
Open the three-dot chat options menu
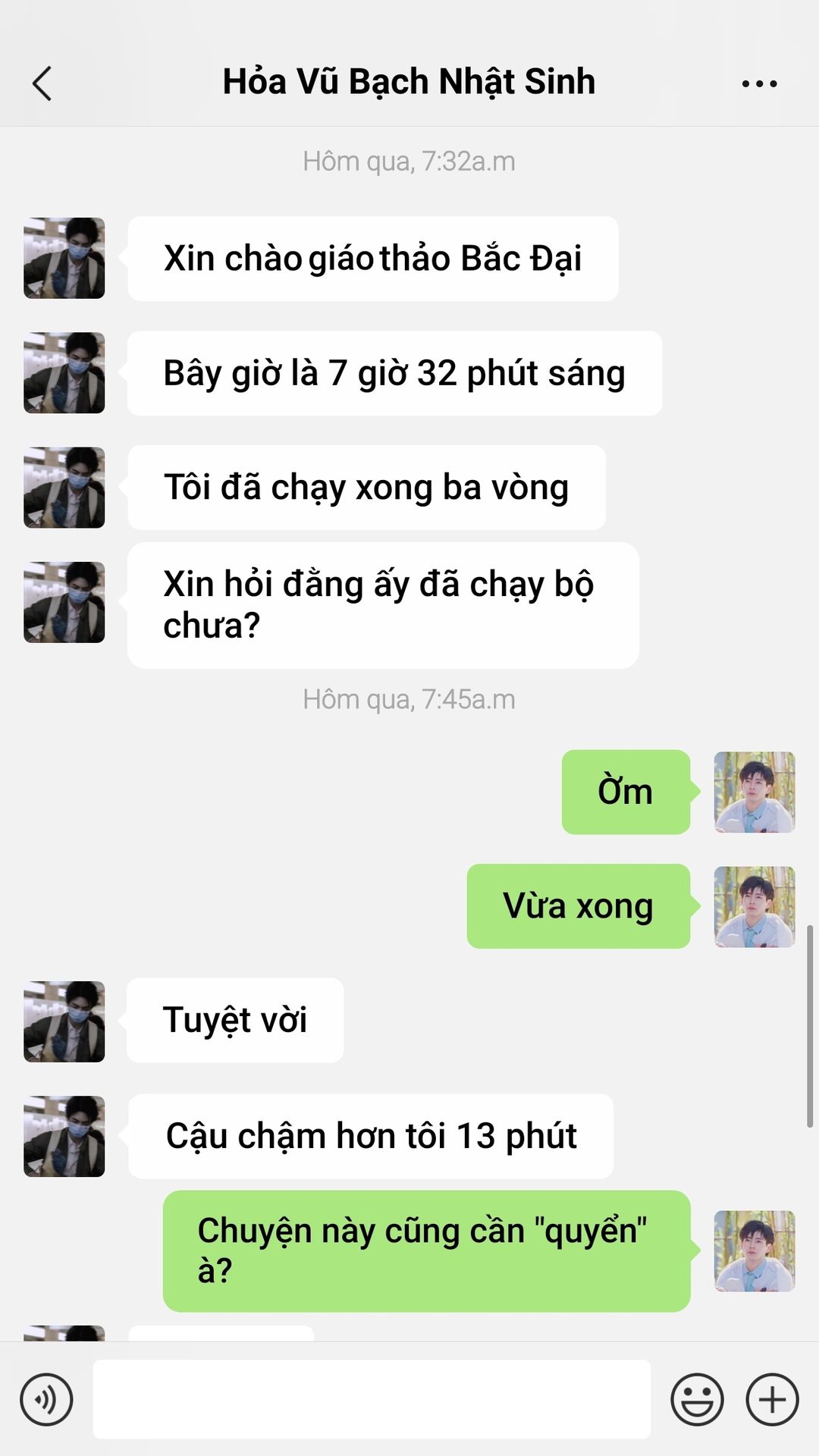click(759, 83)
